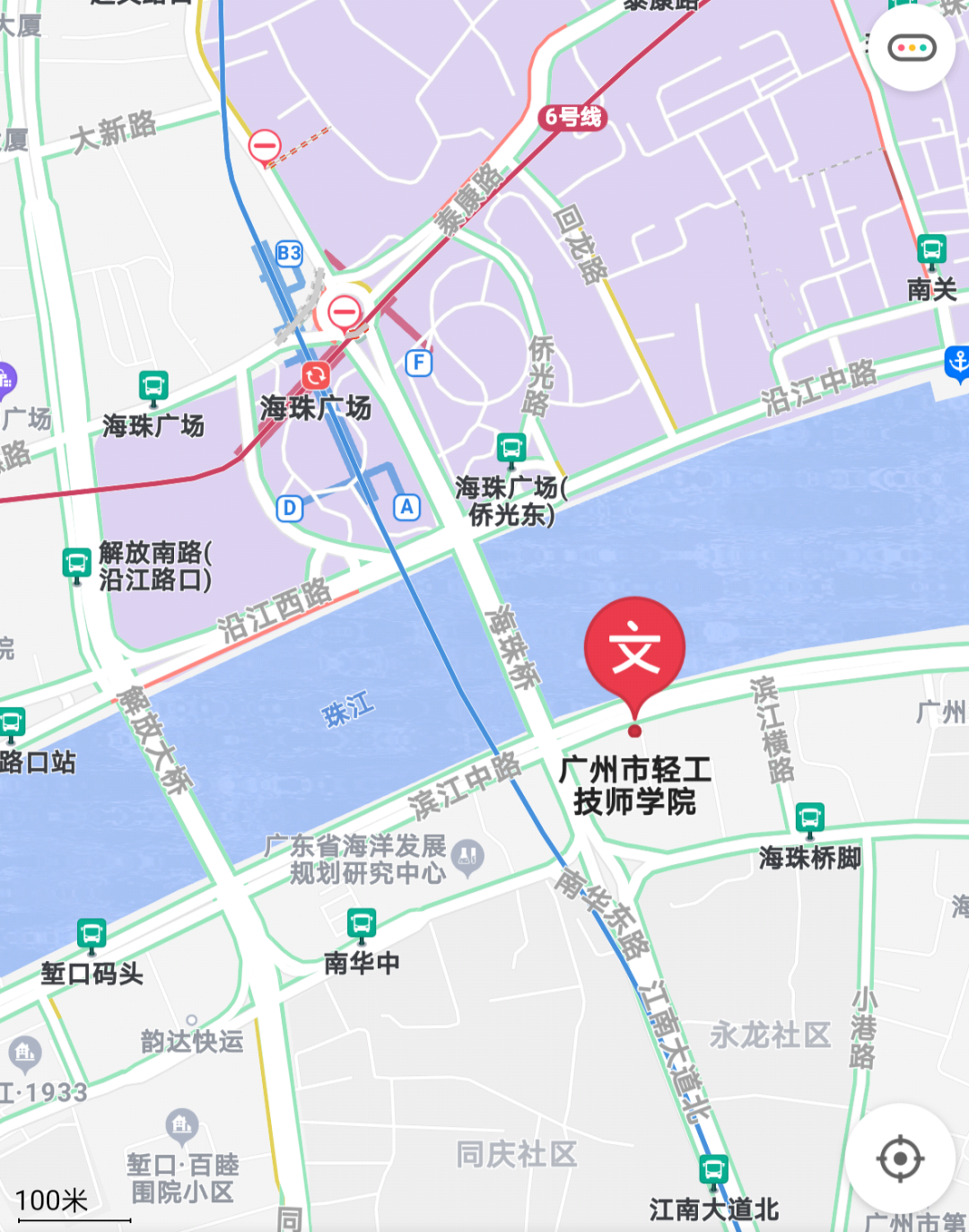Open the 堑口·百睦围院小区 place marker
Screen dimensions: 969x1232
[x=182, y=1124]
